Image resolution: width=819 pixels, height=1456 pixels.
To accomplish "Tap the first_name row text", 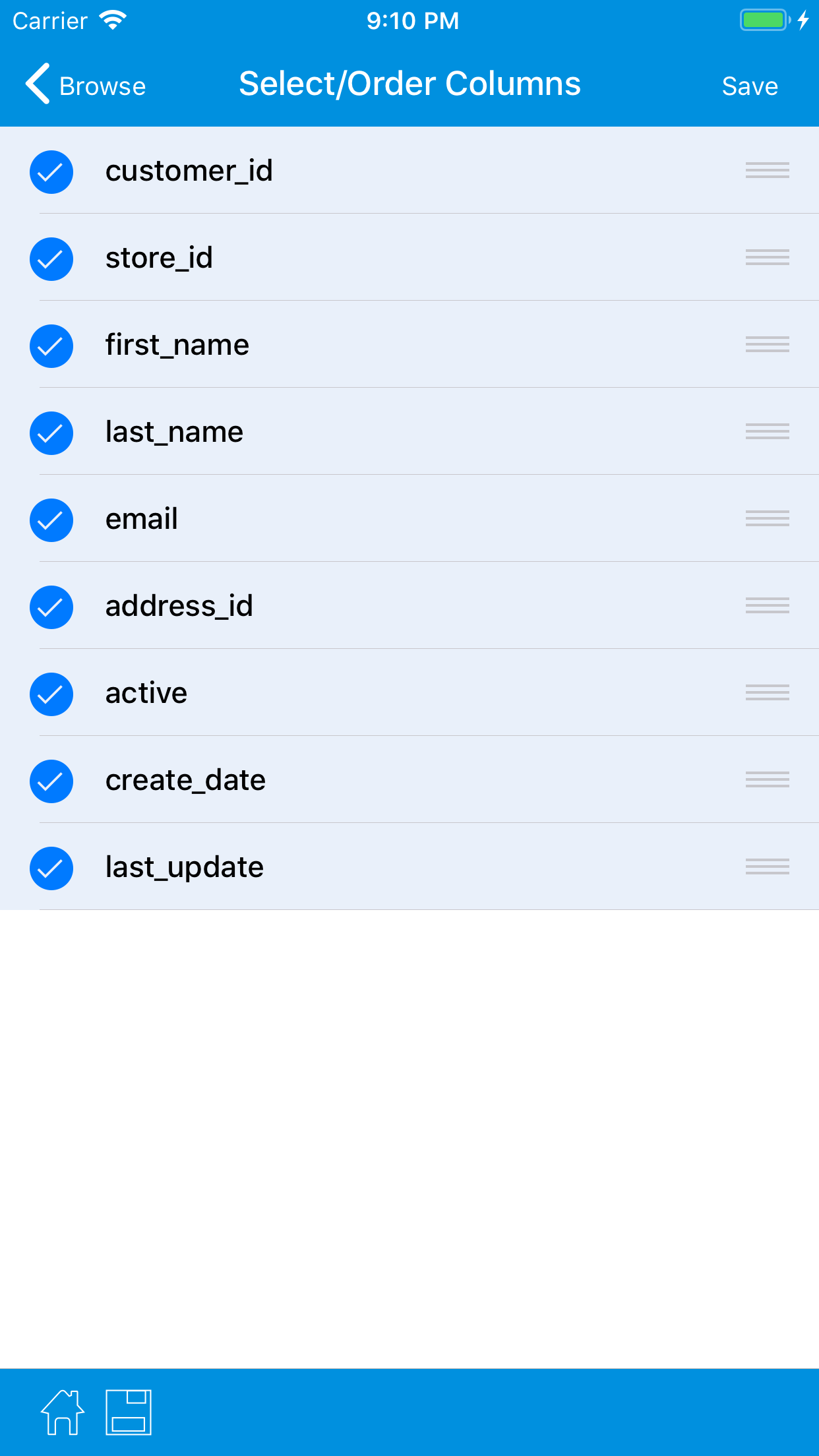I will (x=177, y=345).
